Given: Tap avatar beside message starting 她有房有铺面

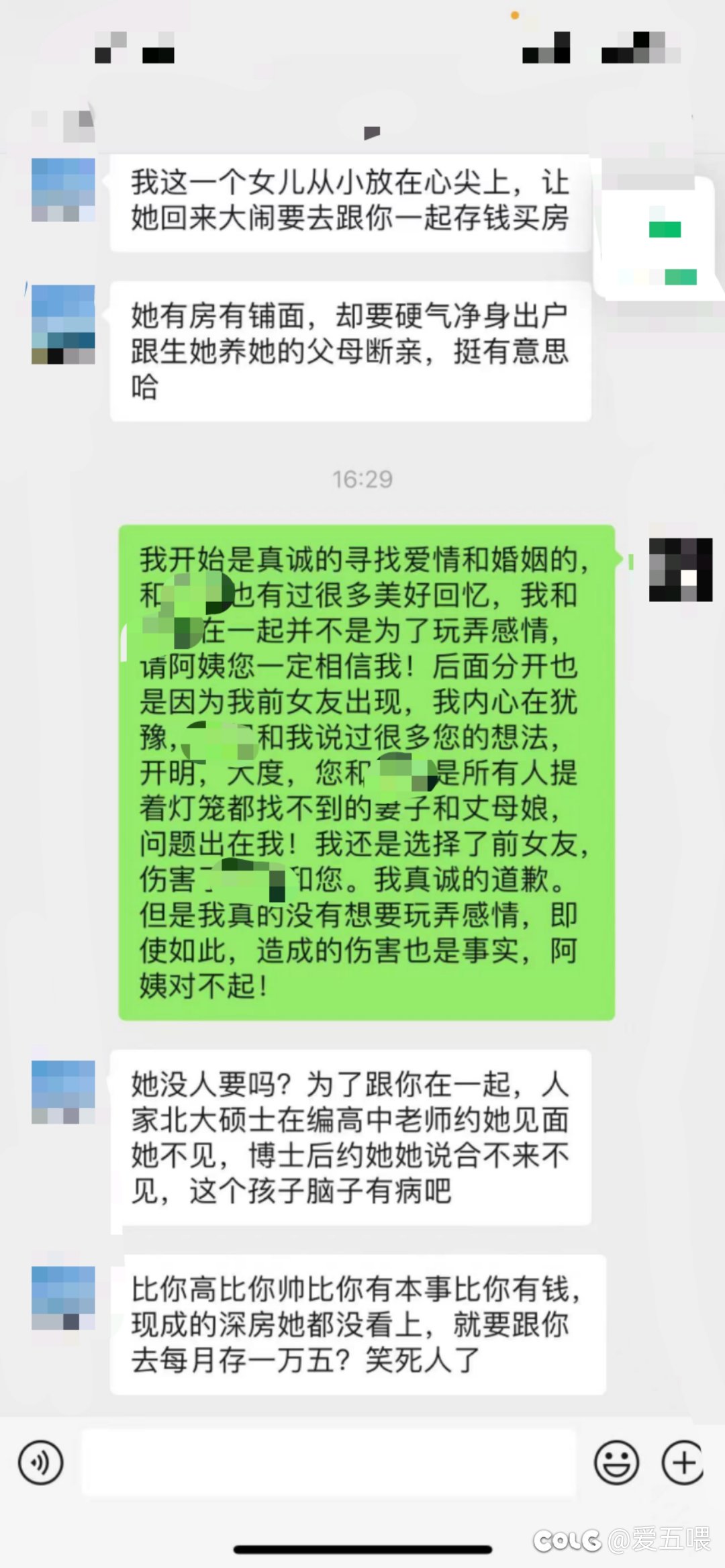Looking at the screenshot, I should 64,324.
